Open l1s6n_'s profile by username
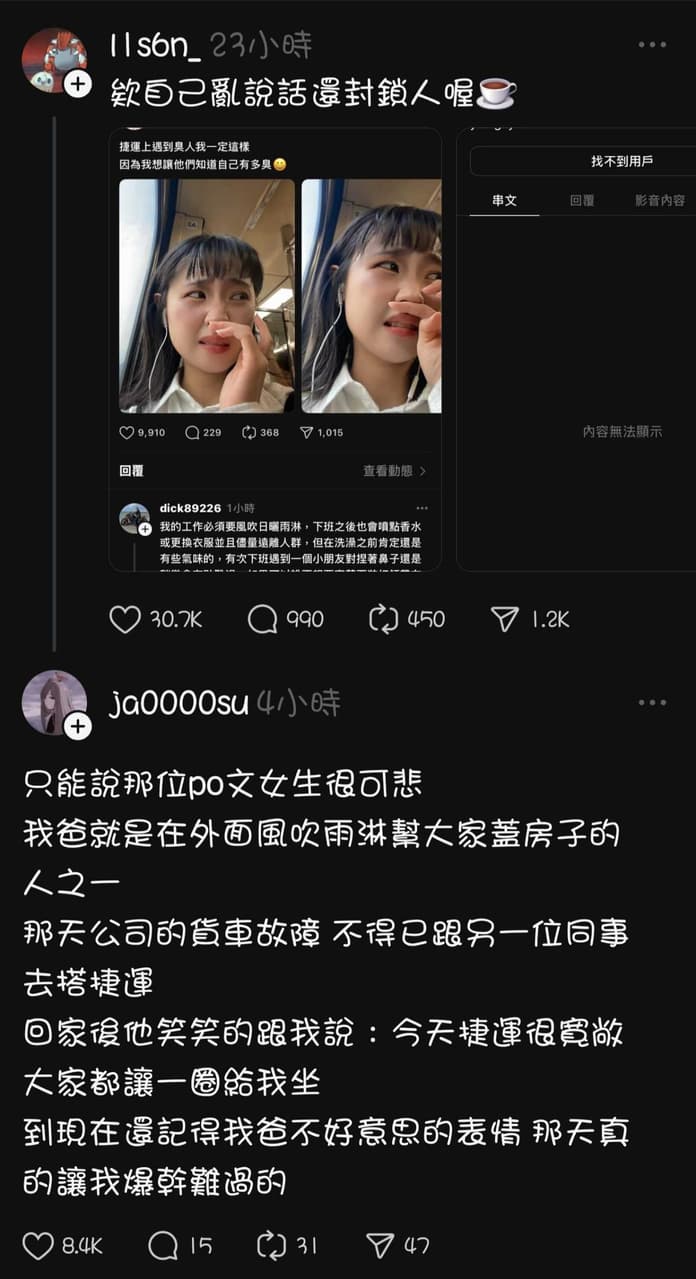Image resolution: width=696 pixels, height=1279 pixels. 156,45
